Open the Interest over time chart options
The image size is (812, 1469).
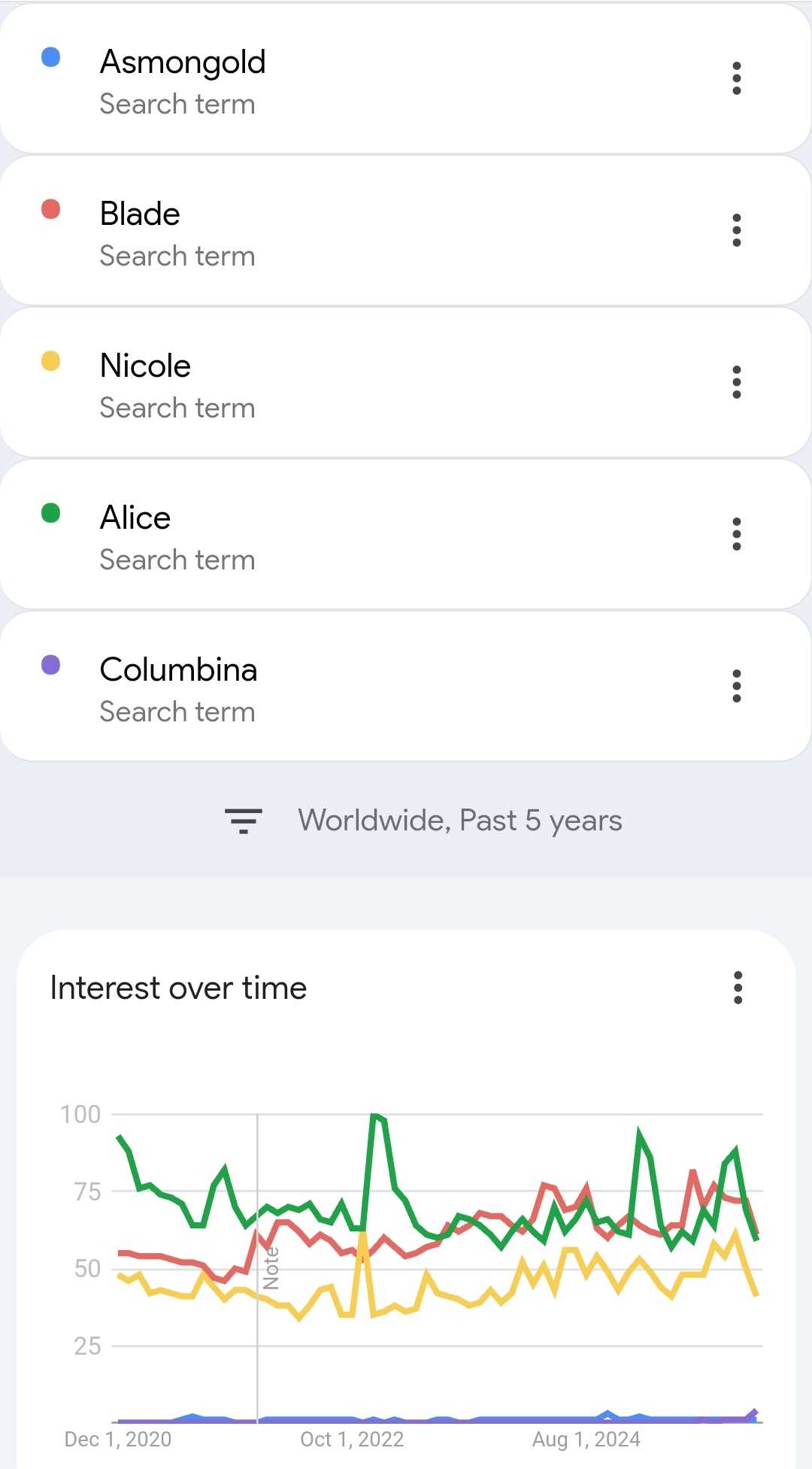[x=738, y=988]
